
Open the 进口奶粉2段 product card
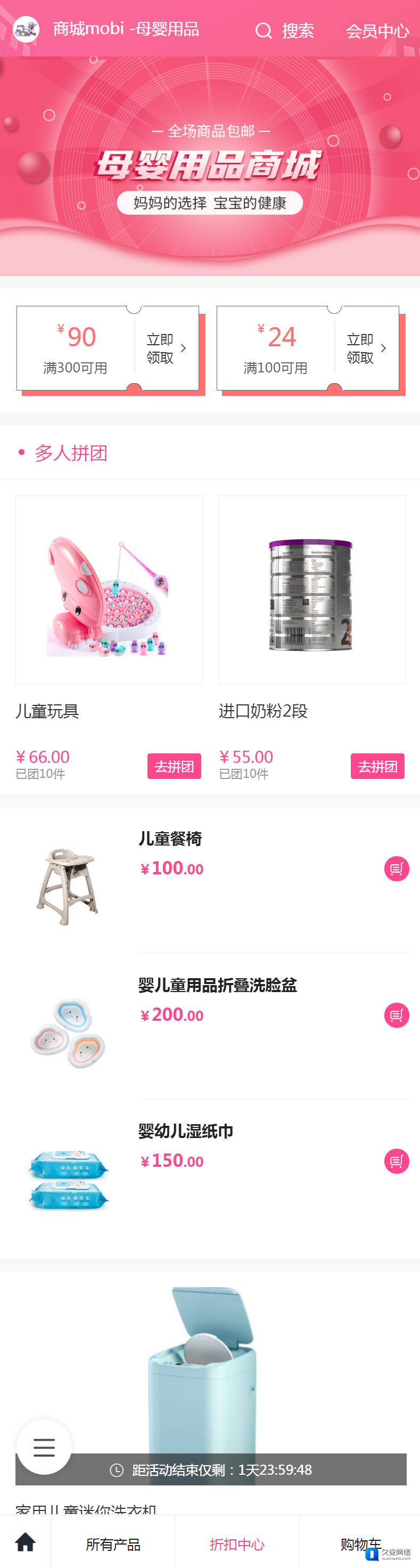312,589
